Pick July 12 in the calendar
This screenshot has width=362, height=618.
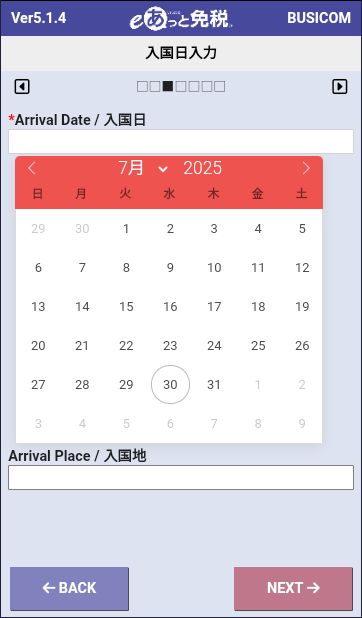[x=302, y=268]
